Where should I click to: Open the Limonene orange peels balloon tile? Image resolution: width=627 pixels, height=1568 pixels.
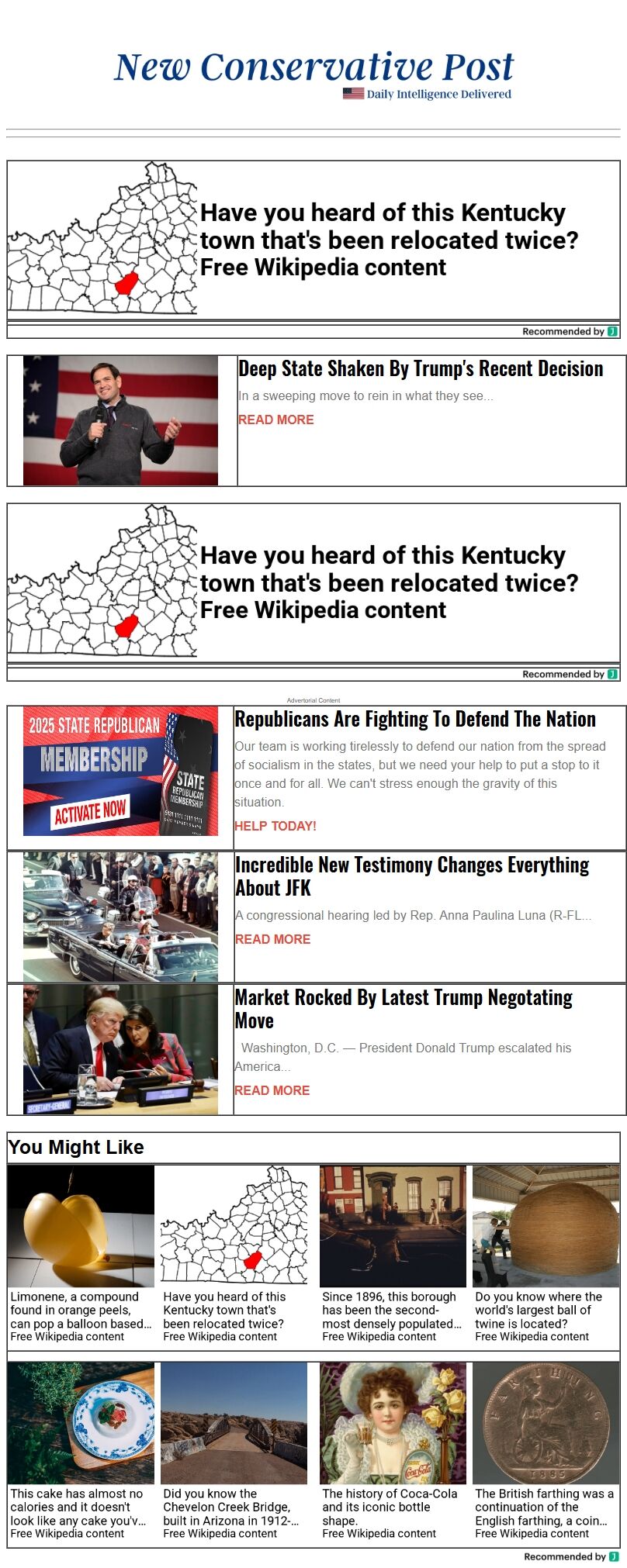coord(81,1255)
